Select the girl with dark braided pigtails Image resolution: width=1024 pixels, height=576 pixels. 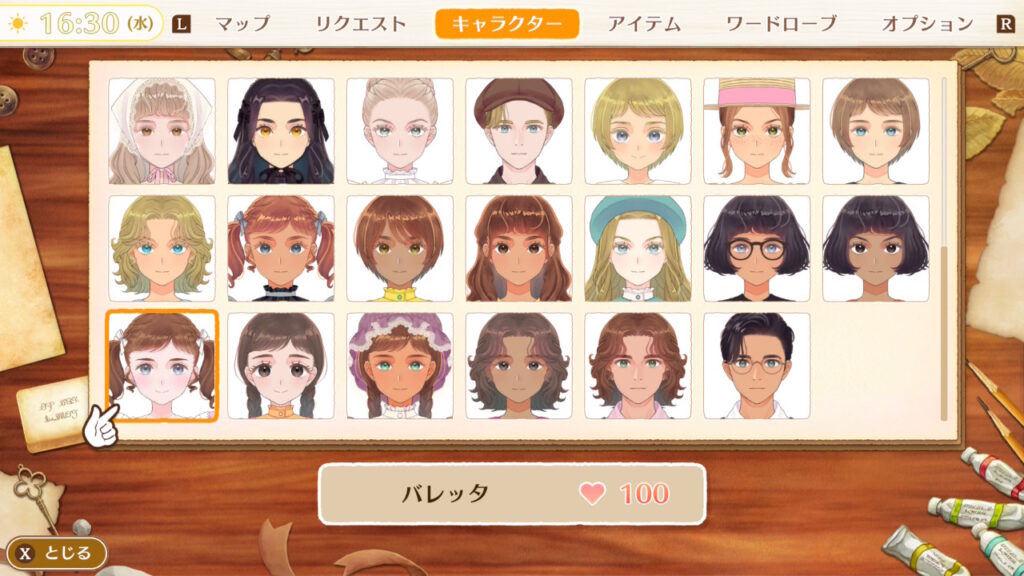pos(281,366)
